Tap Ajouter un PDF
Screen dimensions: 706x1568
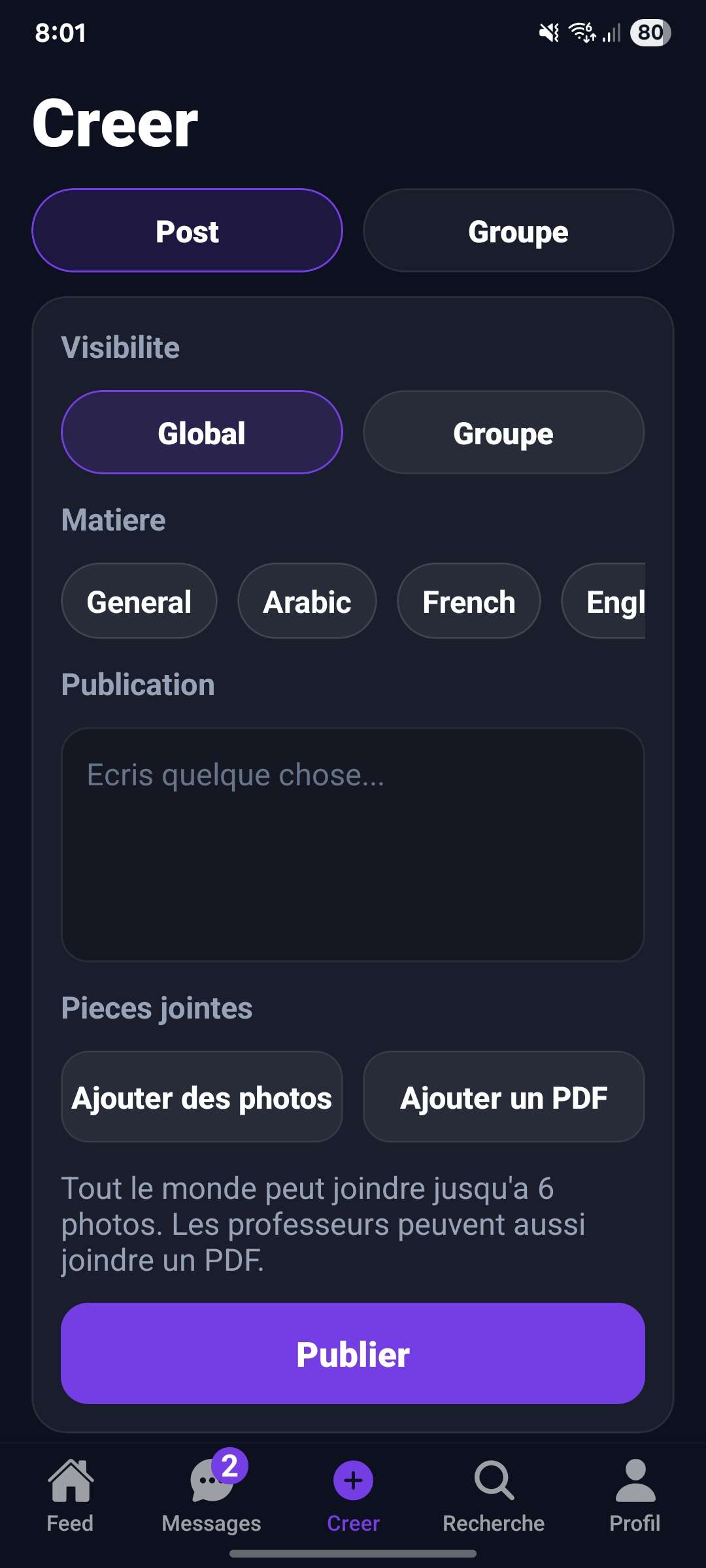(x=503, y=1098)
